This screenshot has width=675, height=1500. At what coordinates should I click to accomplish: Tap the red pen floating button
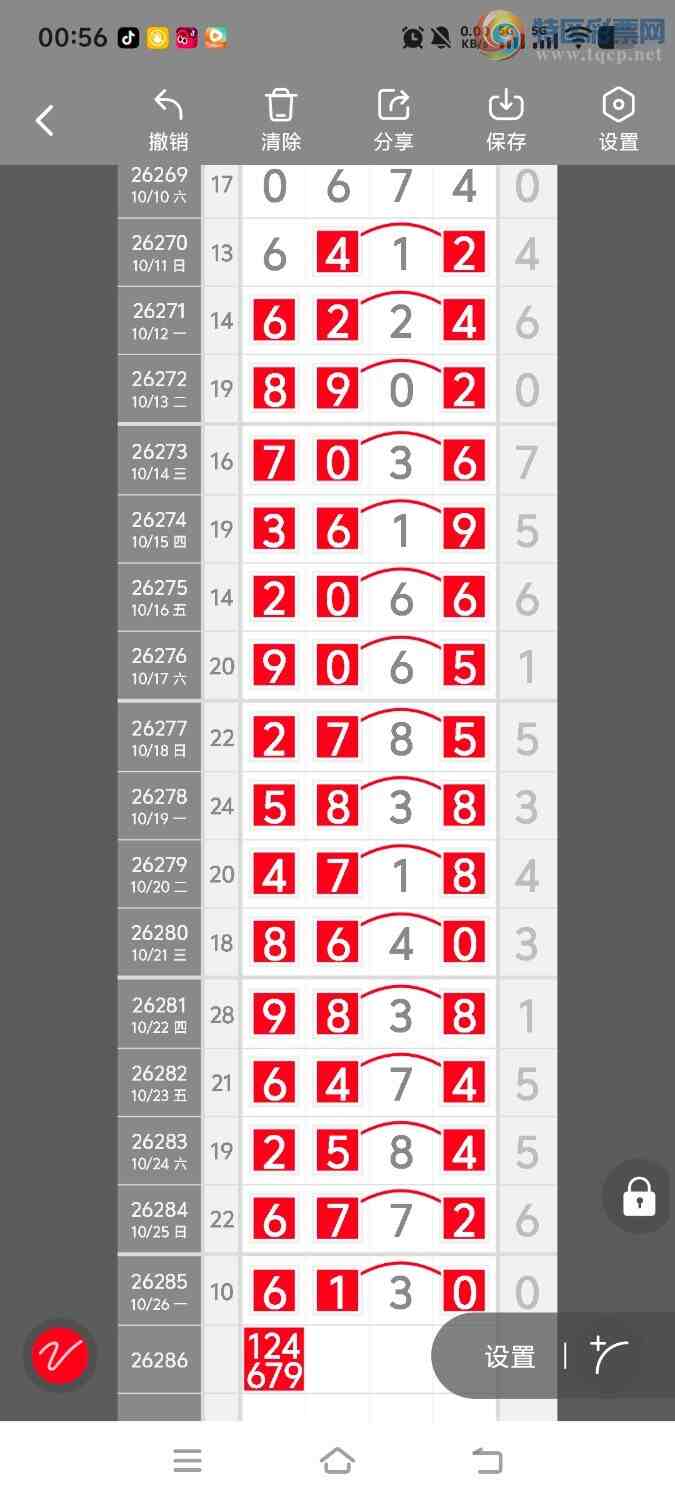click(x=60, y=1356)
